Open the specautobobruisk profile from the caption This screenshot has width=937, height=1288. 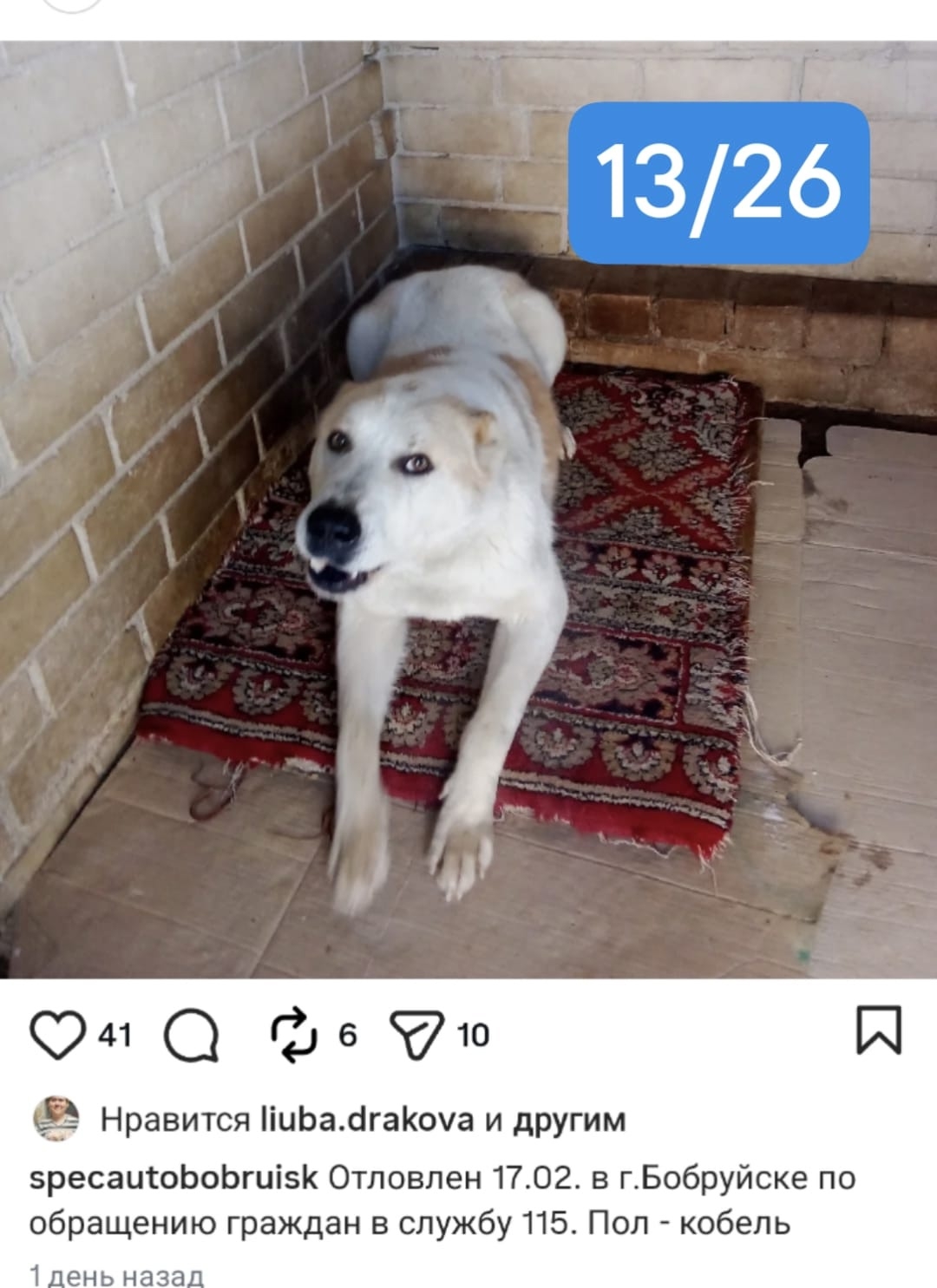point(174,1178)
